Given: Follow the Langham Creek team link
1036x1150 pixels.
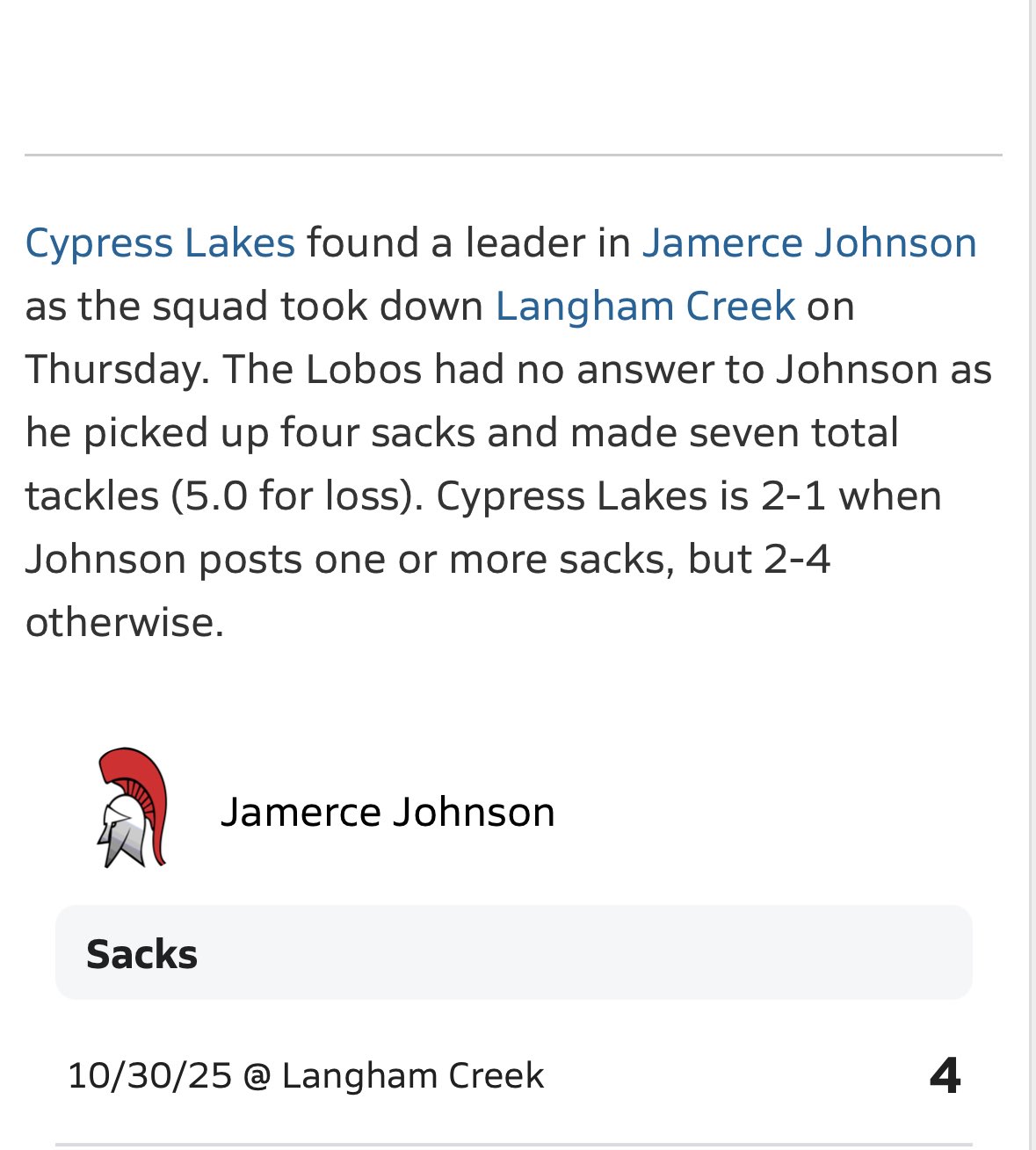Looking at the screenshot, I should coord(645,307).
